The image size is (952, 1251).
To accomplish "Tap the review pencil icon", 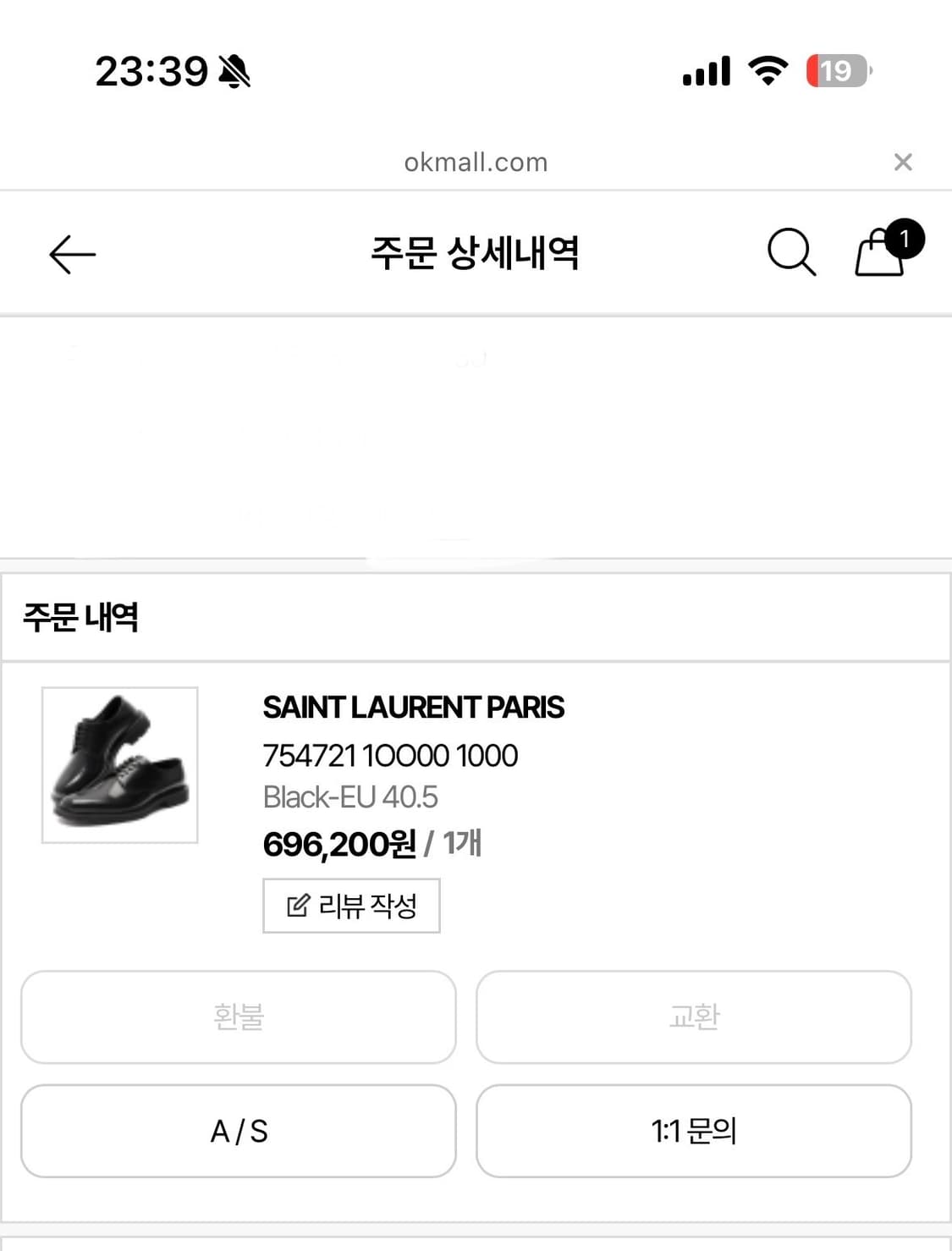I will 295,905.
